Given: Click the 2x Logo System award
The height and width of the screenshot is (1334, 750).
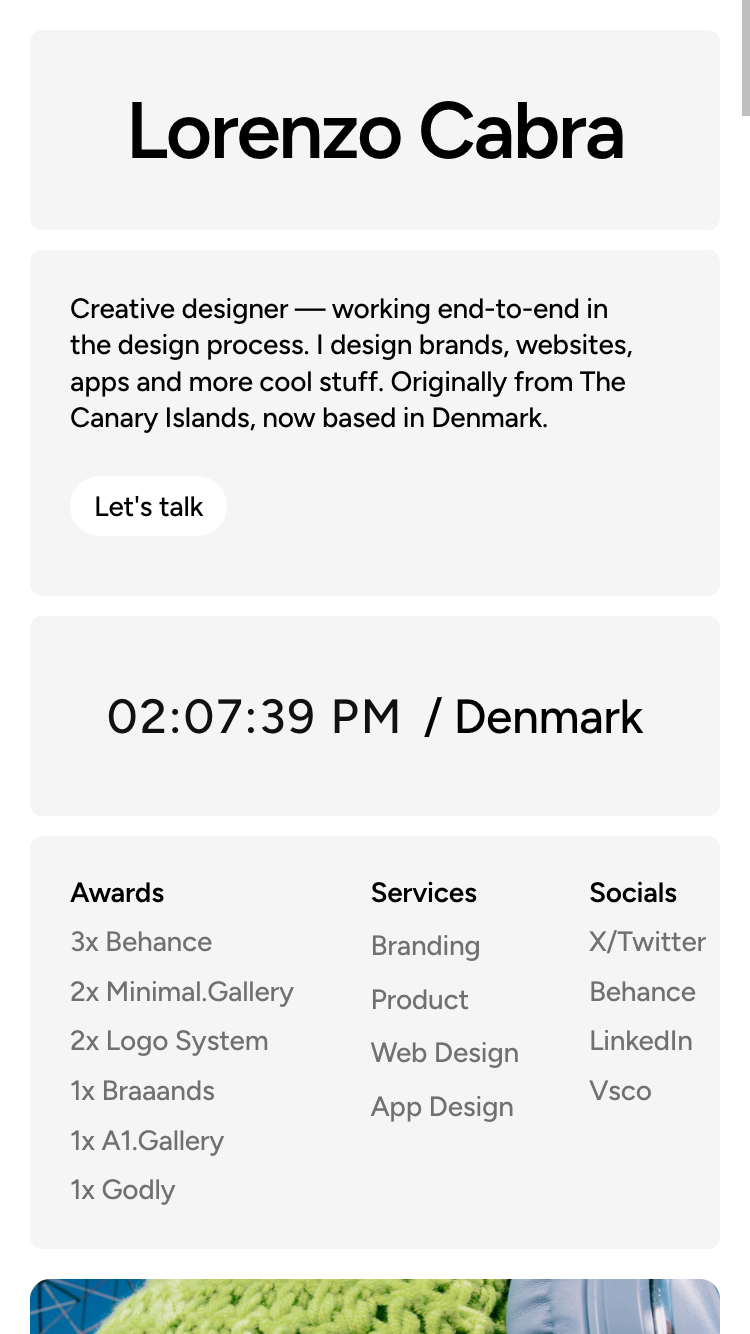Looking at the screenshot, I should [x=169, y=1040].
